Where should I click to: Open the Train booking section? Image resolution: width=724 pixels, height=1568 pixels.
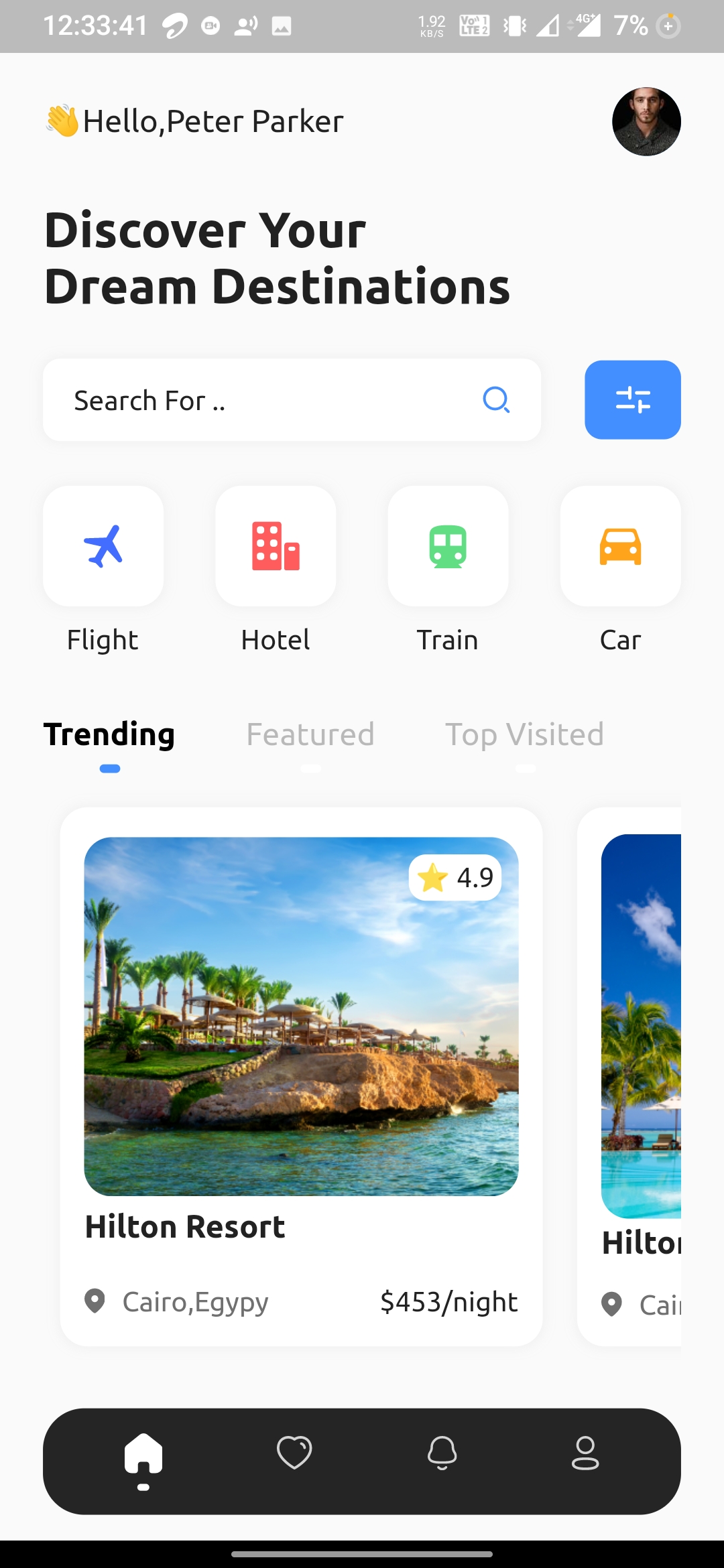point(448,545)
